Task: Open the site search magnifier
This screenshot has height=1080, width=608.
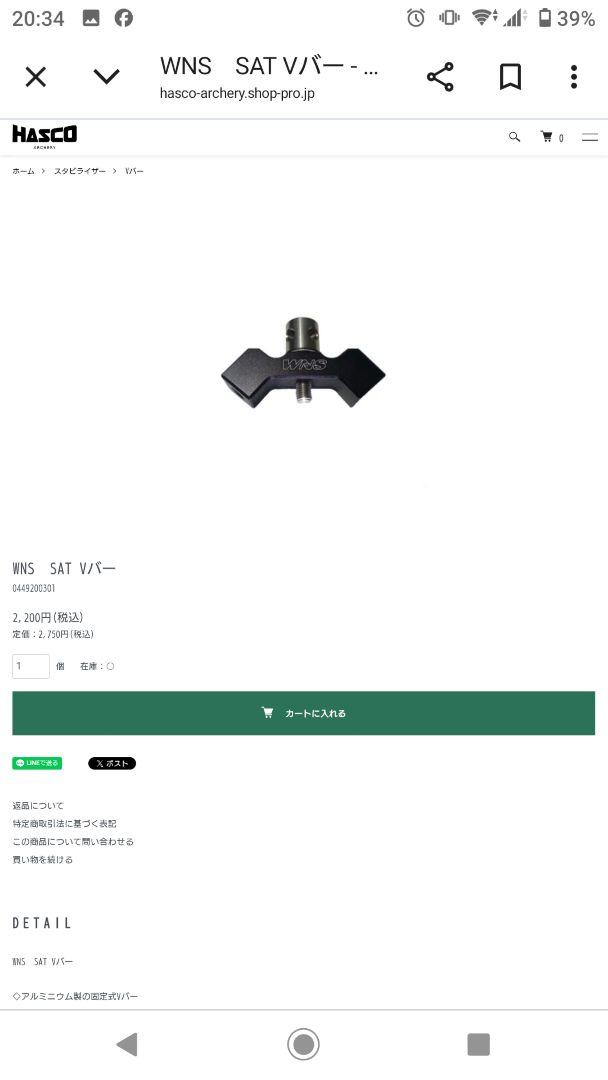Action: (x=514, y=137)
